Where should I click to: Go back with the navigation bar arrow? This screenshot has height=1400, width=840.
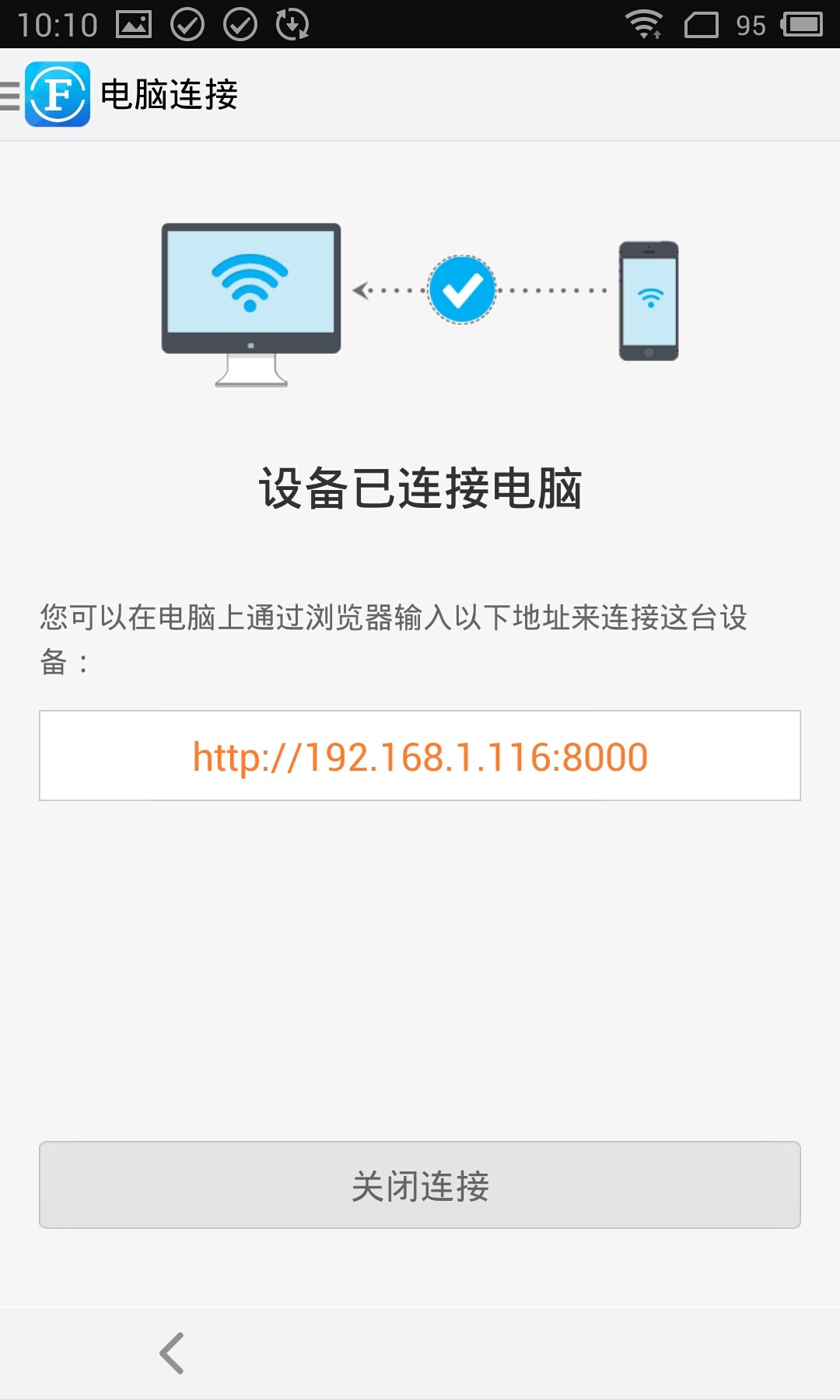click(x=172, y=1353)
